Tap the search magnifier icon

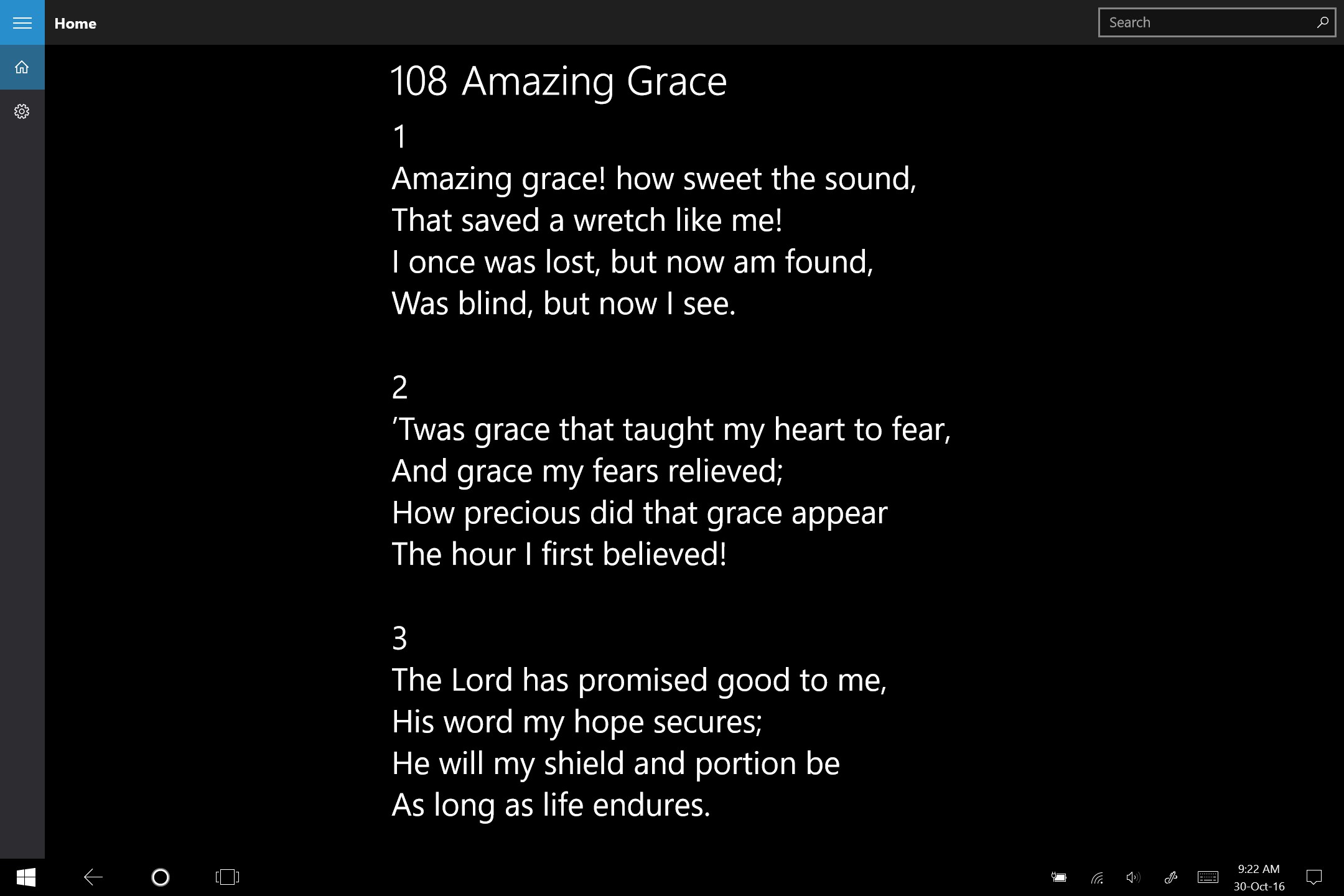(1322, 23)
